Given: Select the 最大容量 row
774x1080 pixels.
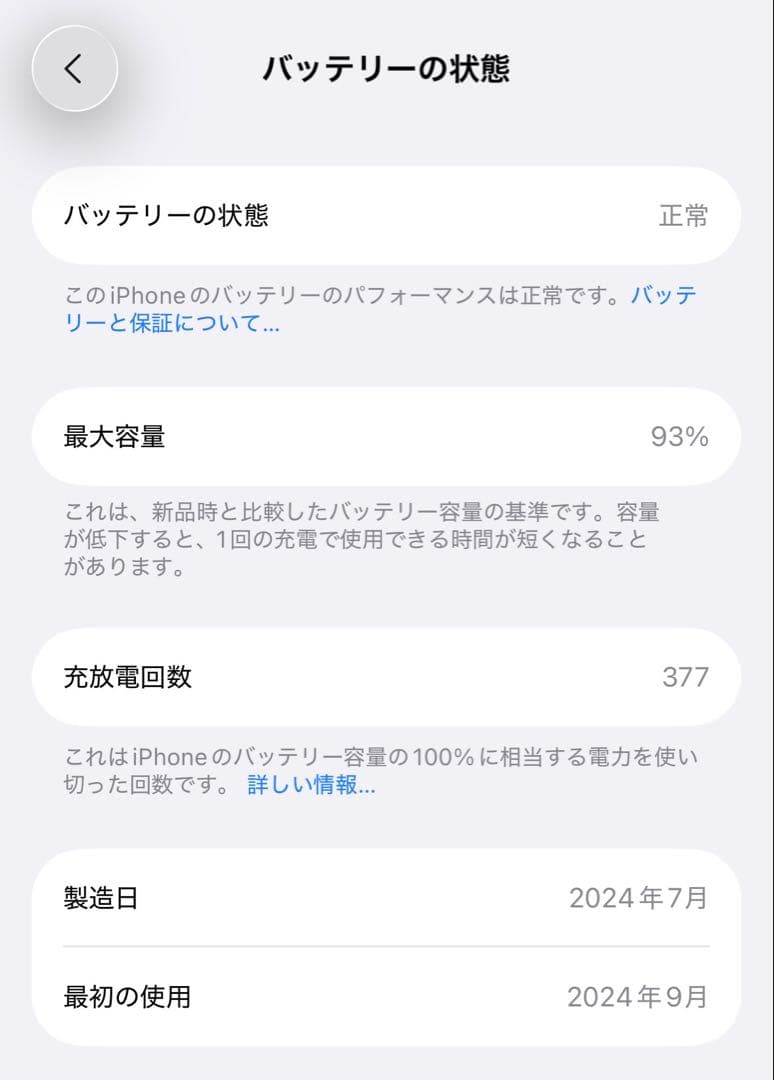Looking at the screenshot, I should click(387, 437).
